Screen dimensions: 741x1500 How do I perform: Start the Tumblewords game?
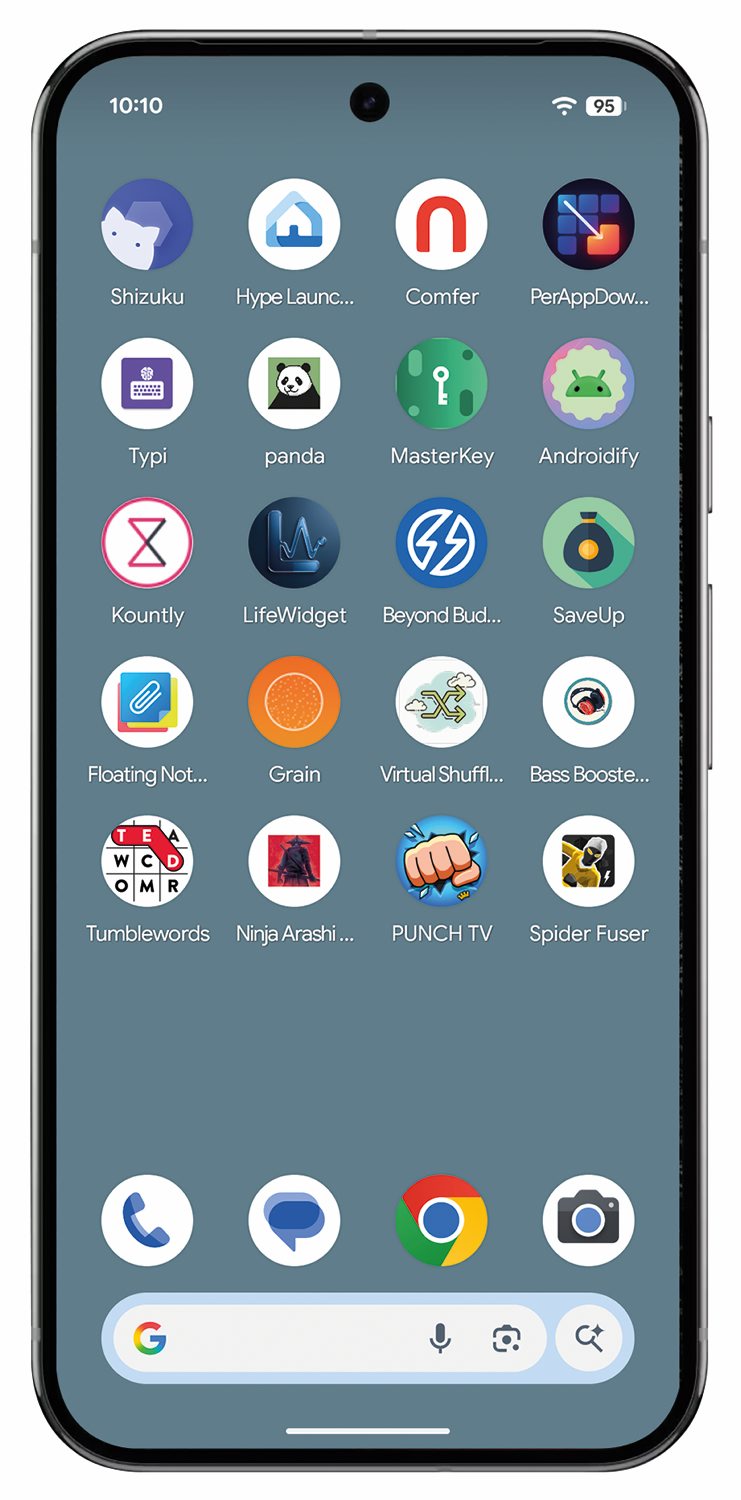[x=147, y=861]
